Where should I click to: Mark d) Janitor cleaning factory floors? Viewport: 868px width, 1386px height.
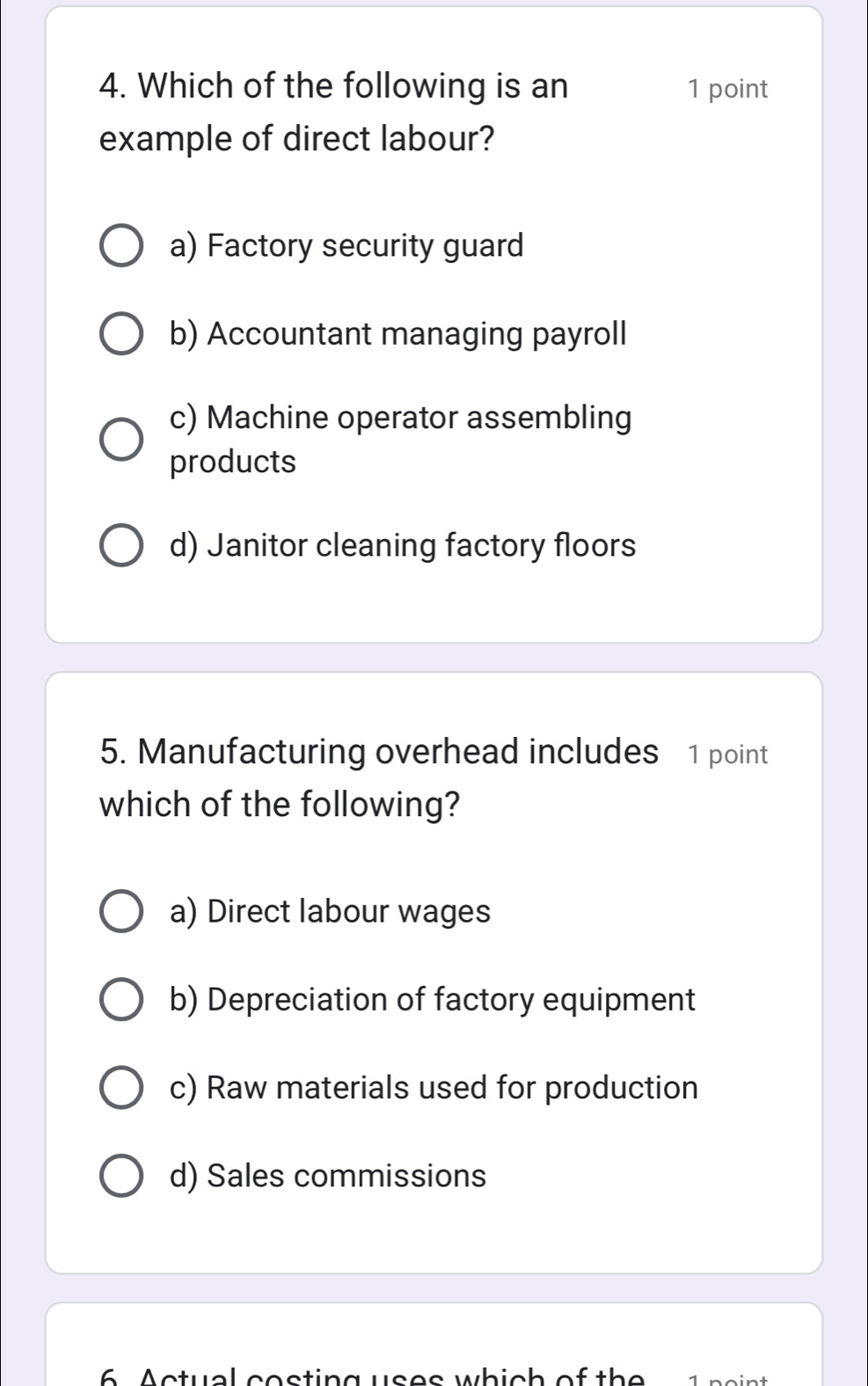coord(120,546)
